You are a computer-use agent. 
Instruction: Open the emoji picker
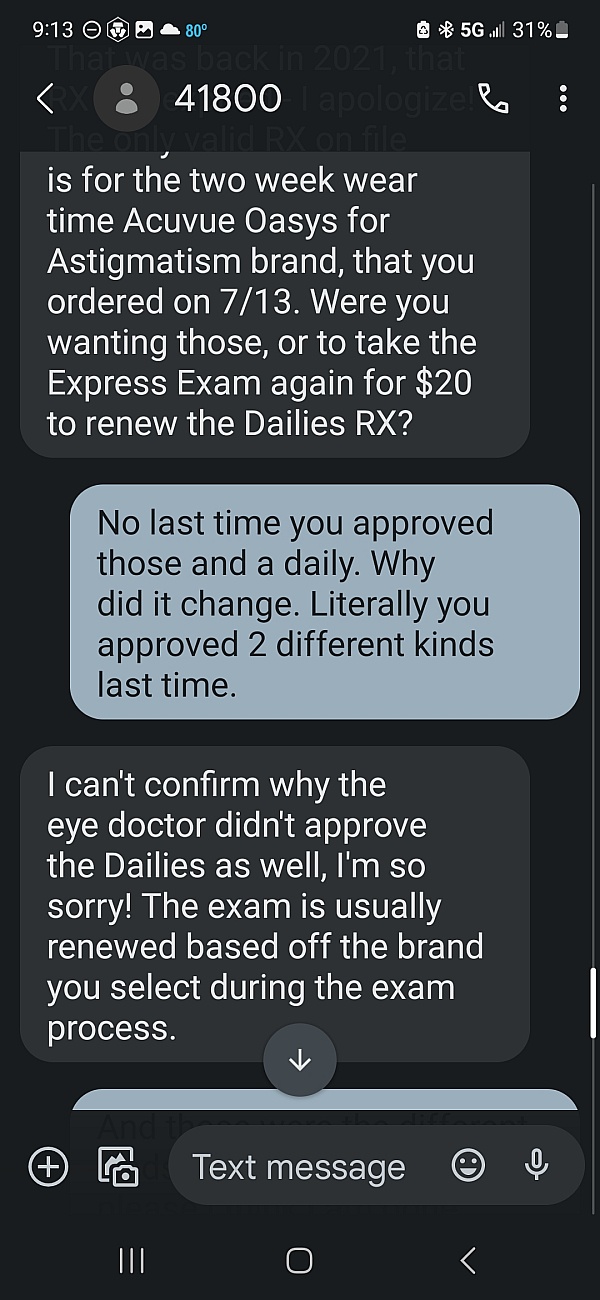click(x=468, y=1166)
